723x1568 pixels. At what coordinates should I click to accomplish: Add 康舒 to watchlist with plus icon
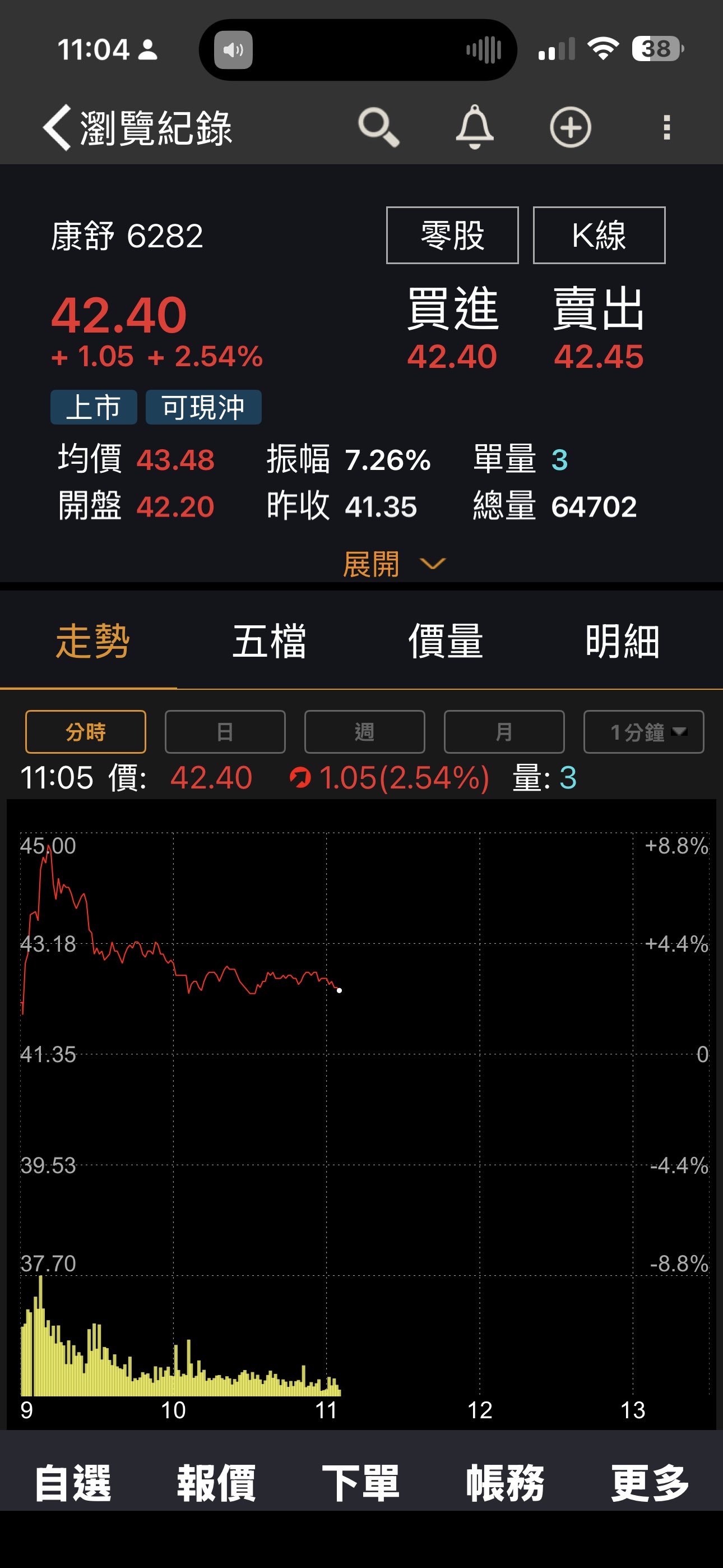[570, 127]
